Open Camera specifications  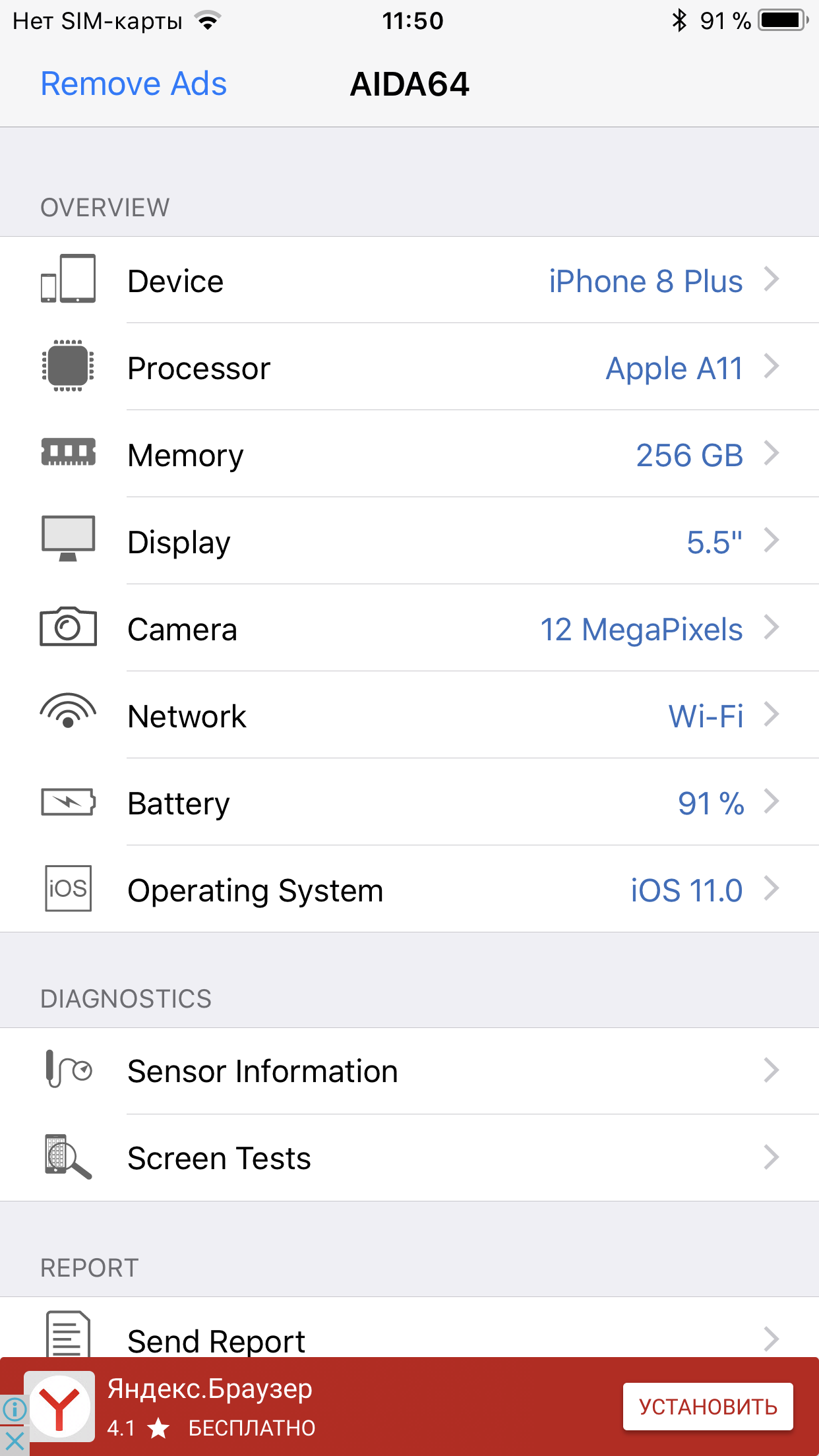pos(409,628)
